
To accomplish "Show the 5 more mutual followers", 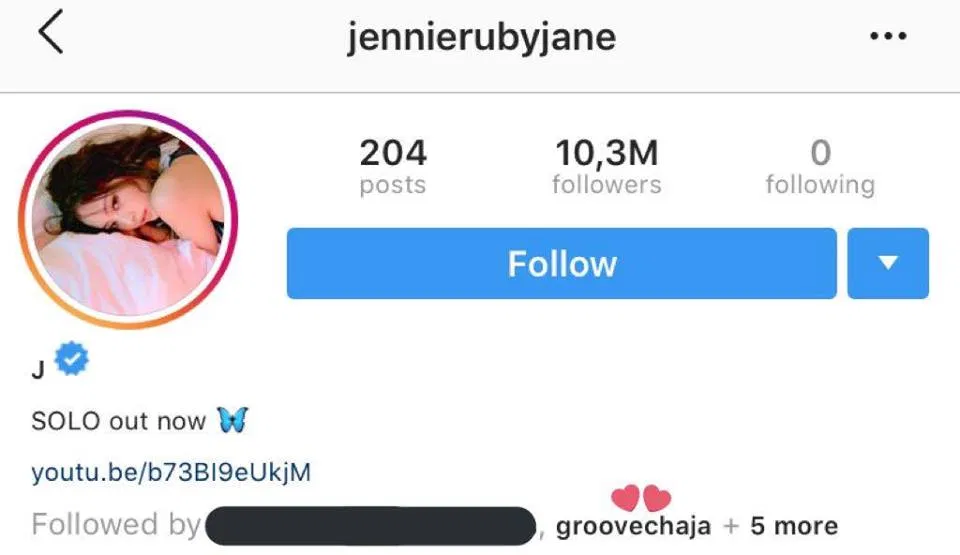I will point(792,526).
